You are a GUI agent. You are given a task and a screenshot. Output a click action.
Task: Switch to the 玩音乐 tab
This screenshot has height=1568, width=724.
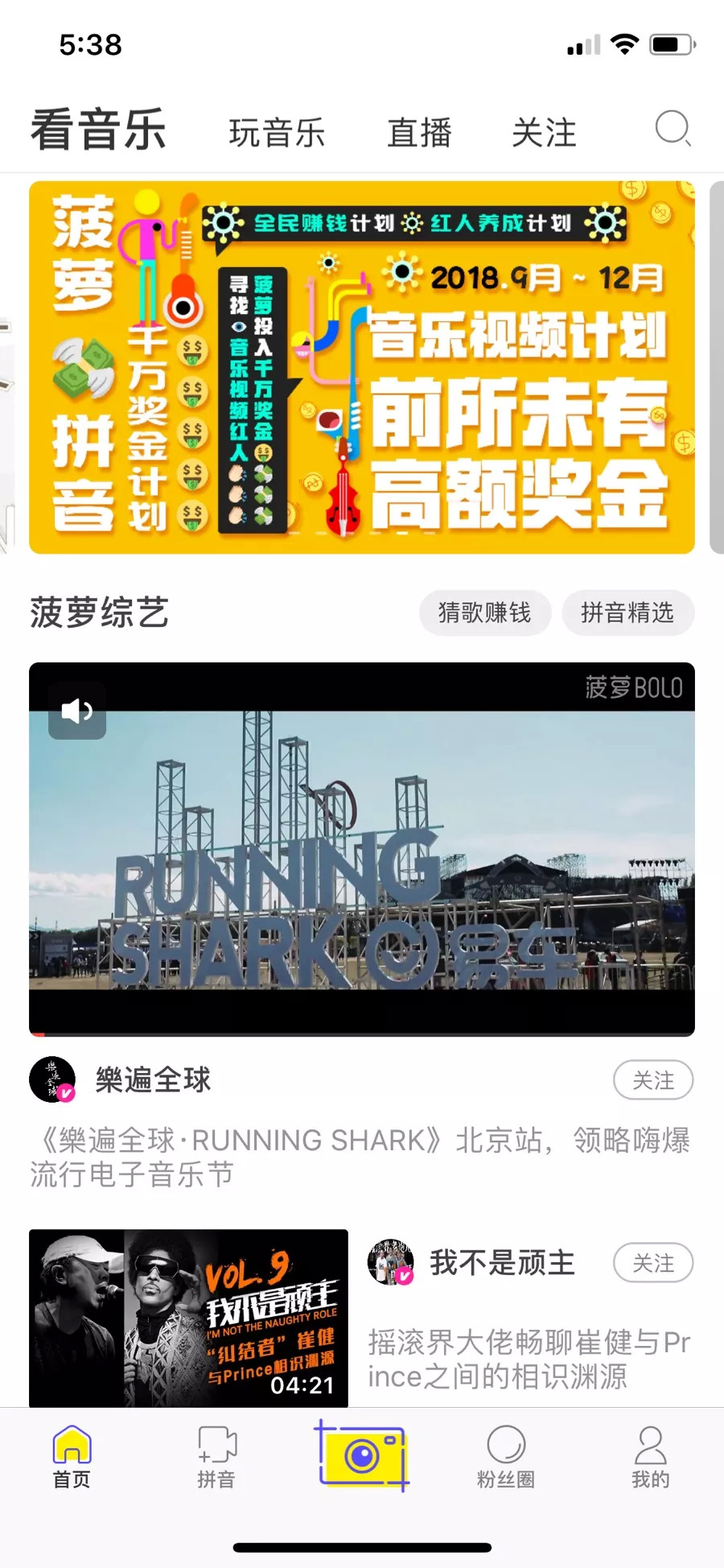(x=277, y=133)
